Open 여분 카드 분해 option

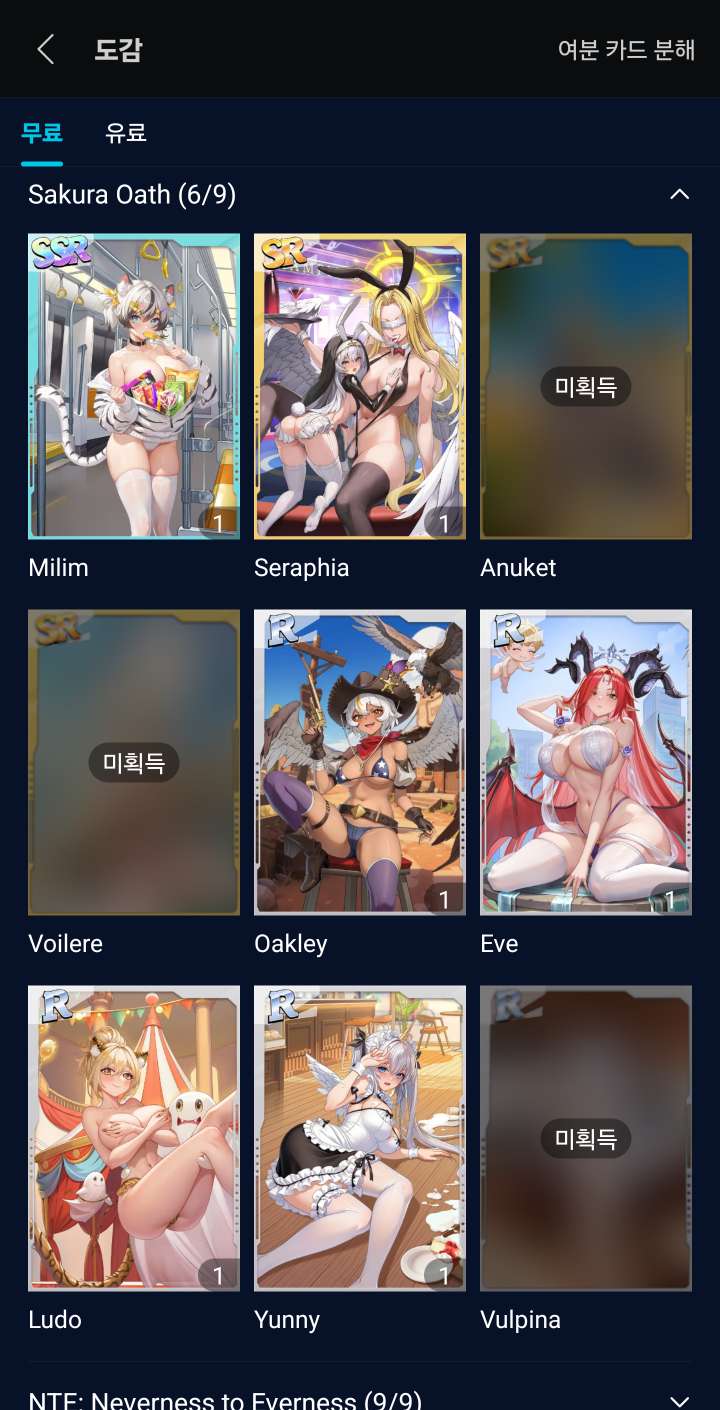click(x=626, y=50)
